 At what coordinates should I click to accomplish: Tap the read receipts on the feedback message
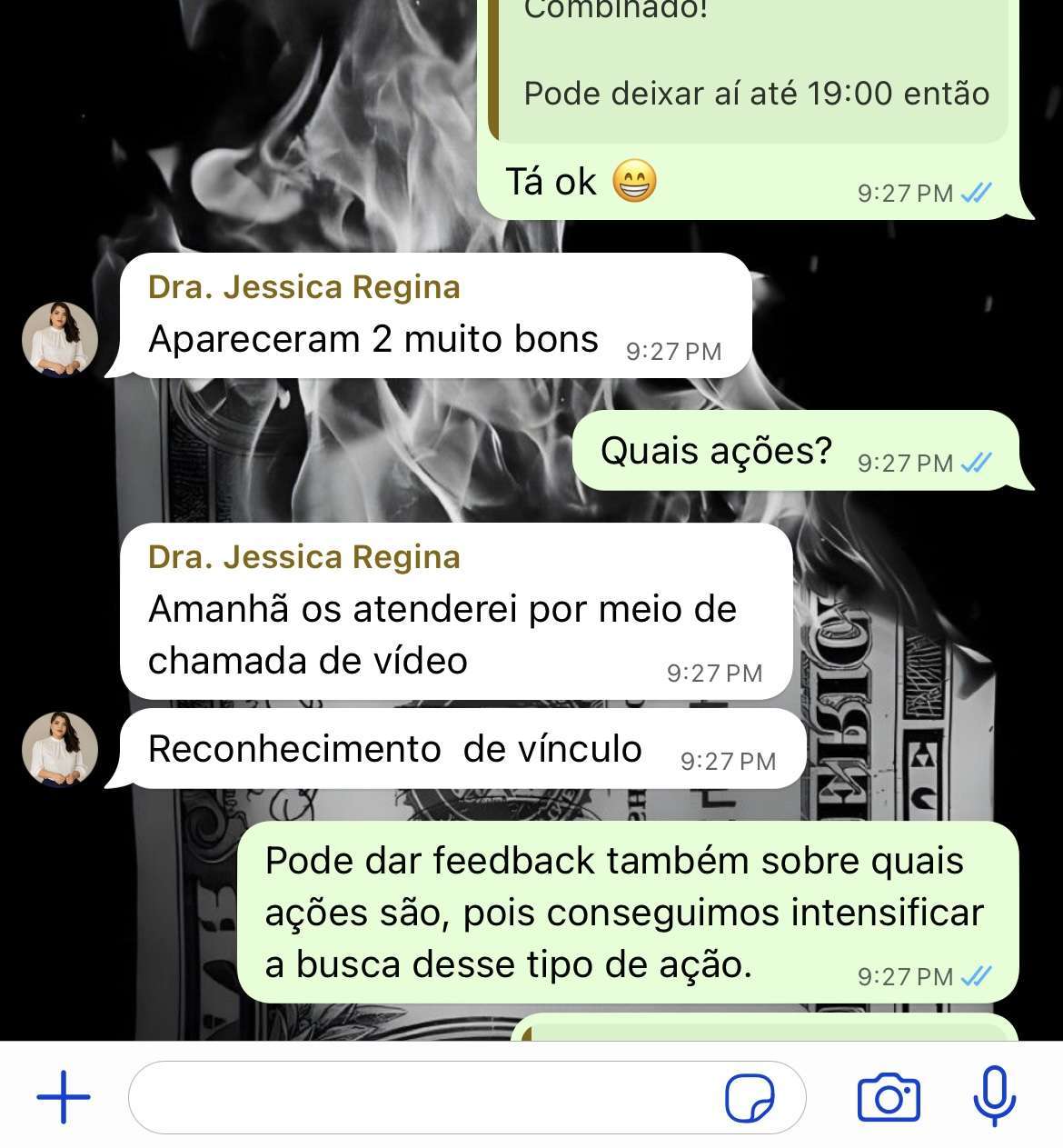(975, 977)
